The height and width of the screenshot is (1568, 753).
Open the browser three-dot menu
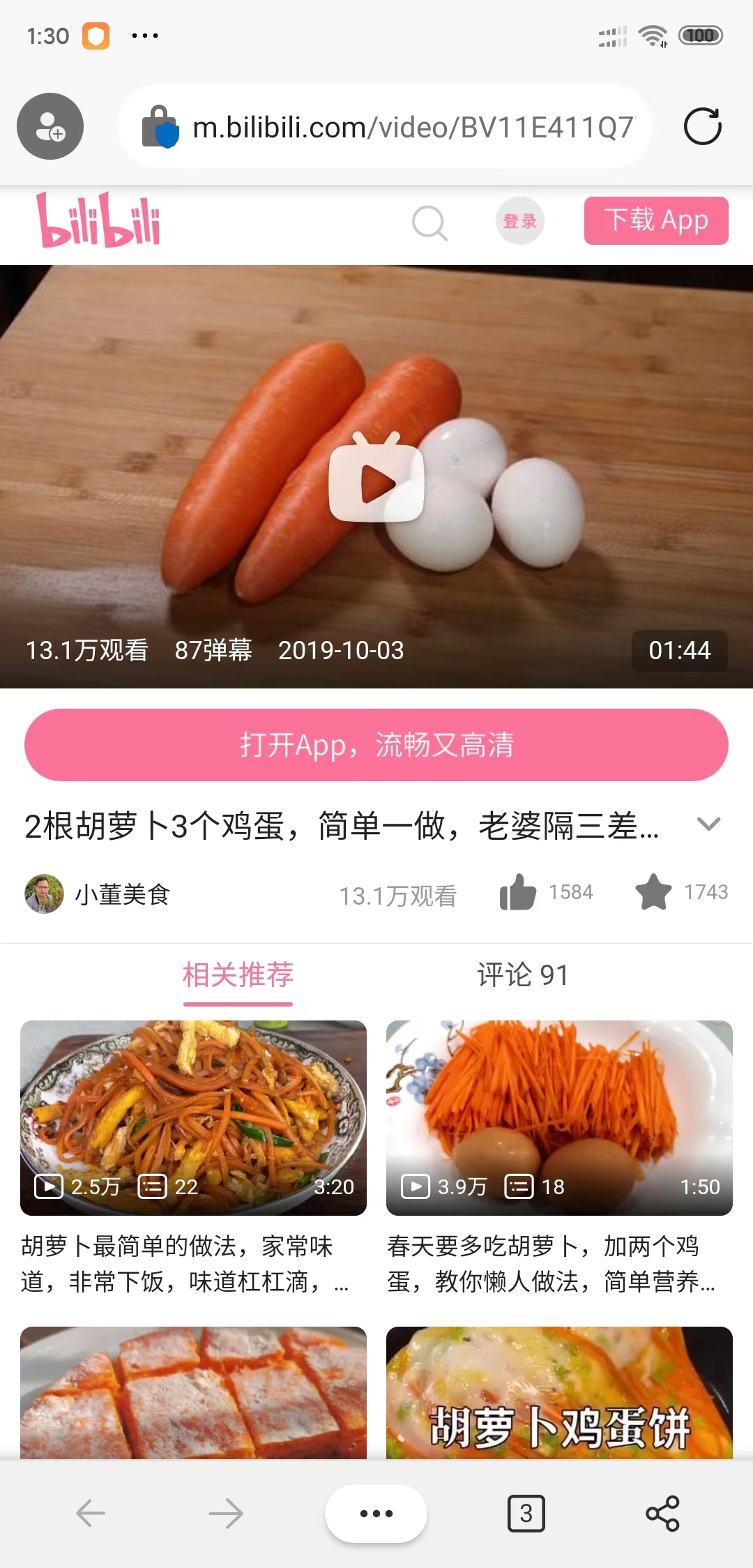(x=376, y=1513)
